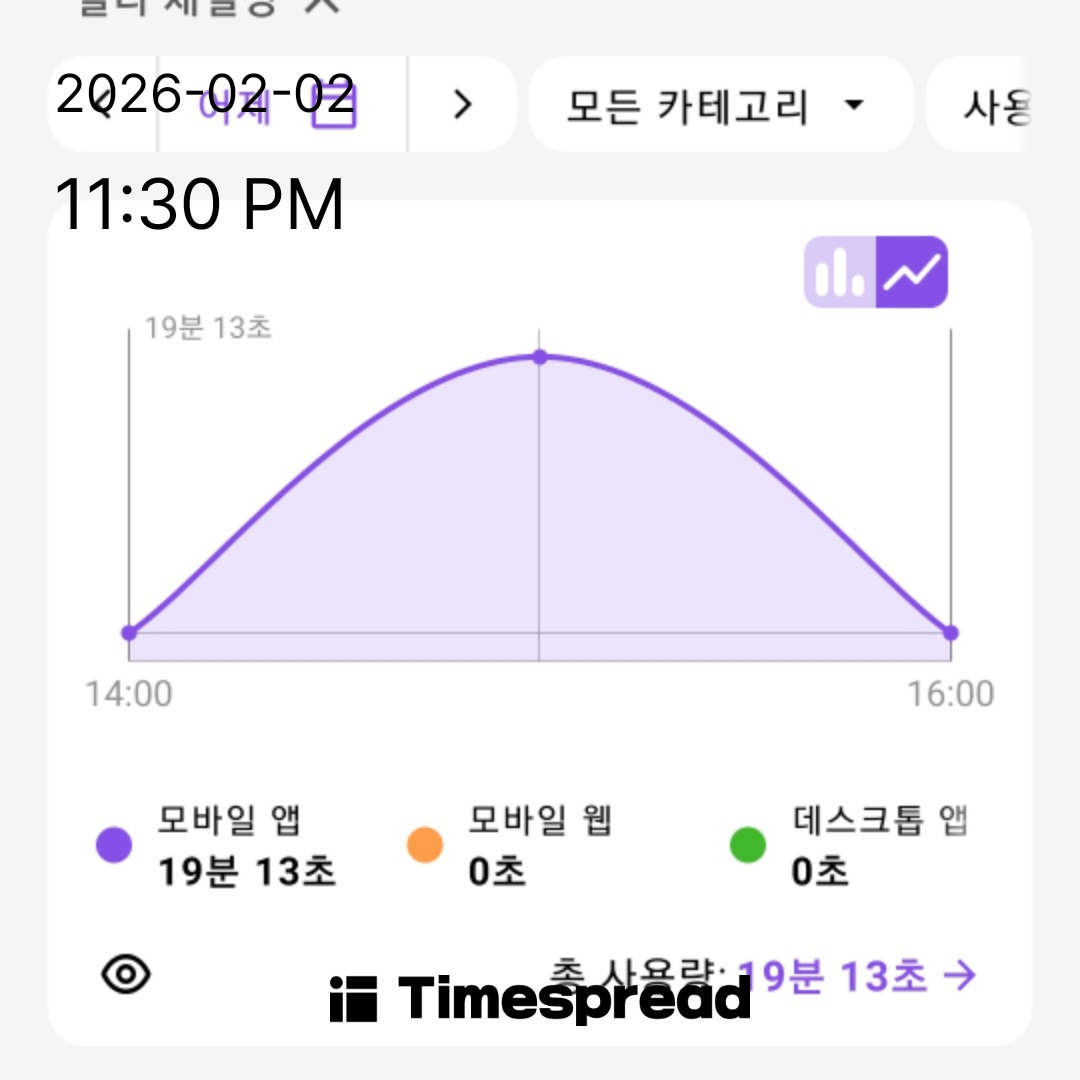
Task: Switch to the line chart view
Action: (912, 272)
